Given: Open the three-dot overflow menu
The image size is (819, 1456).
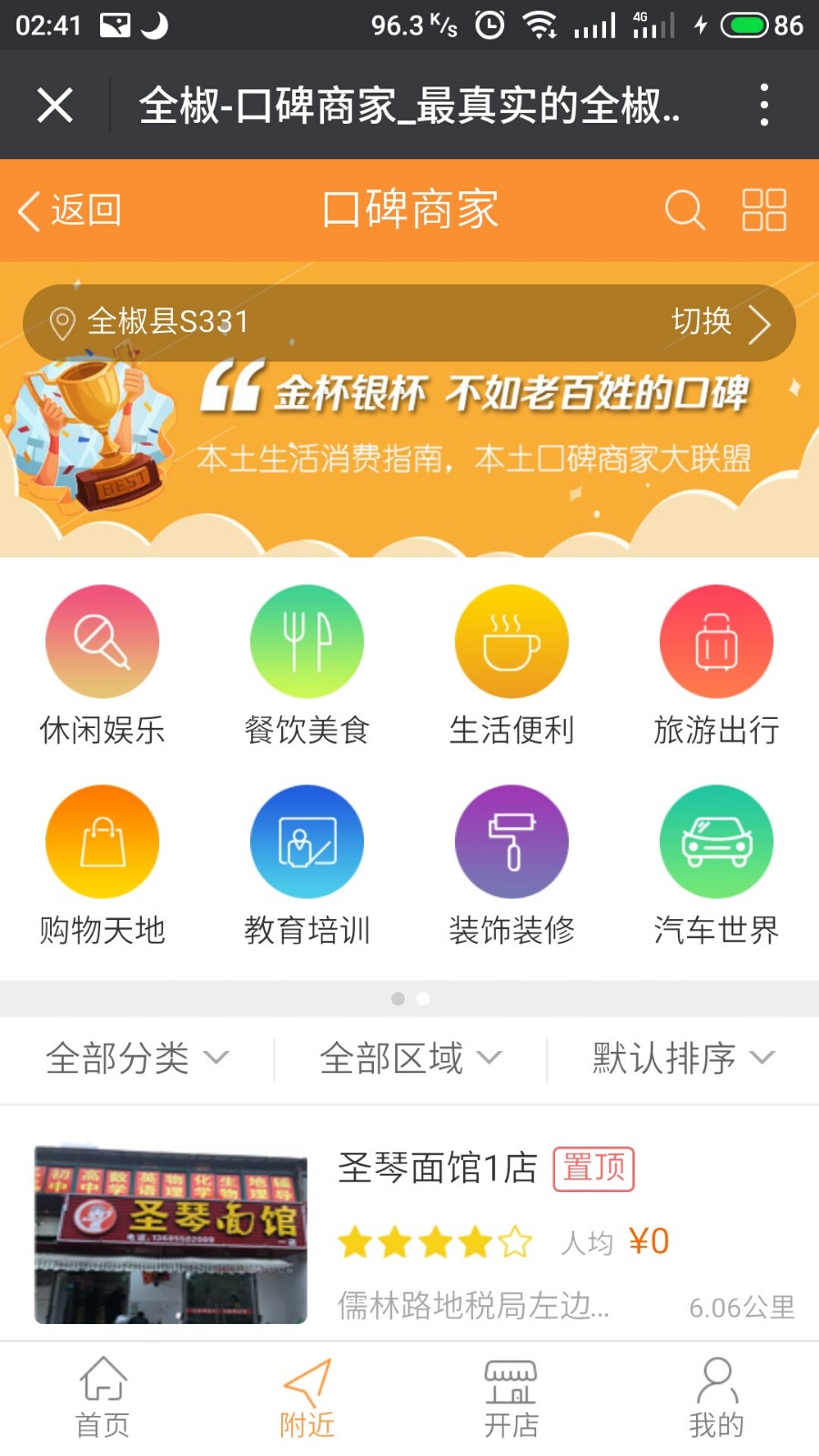Looking at the screenshot, I should coord(764,105).
